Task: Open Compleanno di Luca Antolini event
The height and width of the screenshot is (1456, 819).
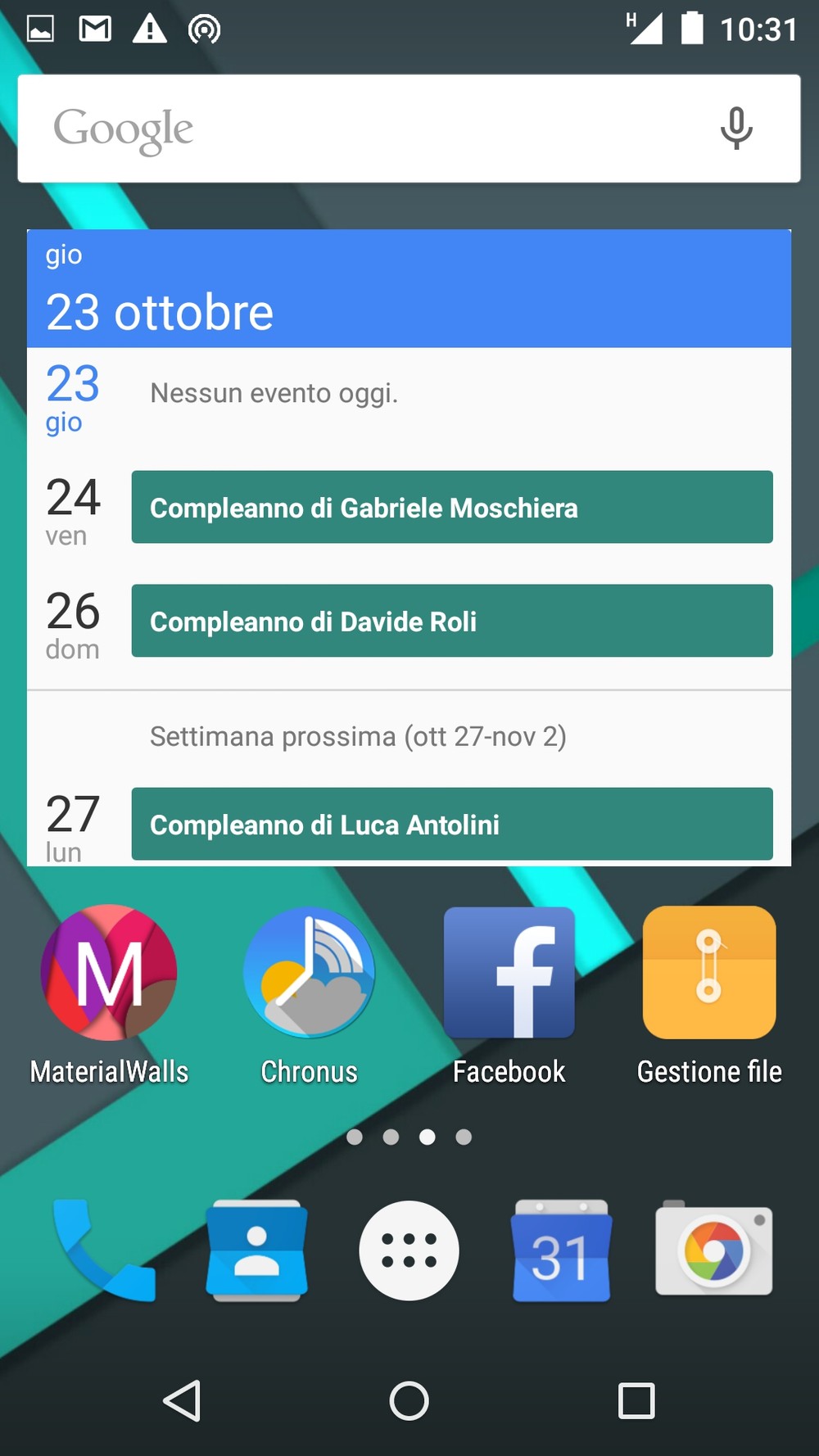Action: pos(452,824)
